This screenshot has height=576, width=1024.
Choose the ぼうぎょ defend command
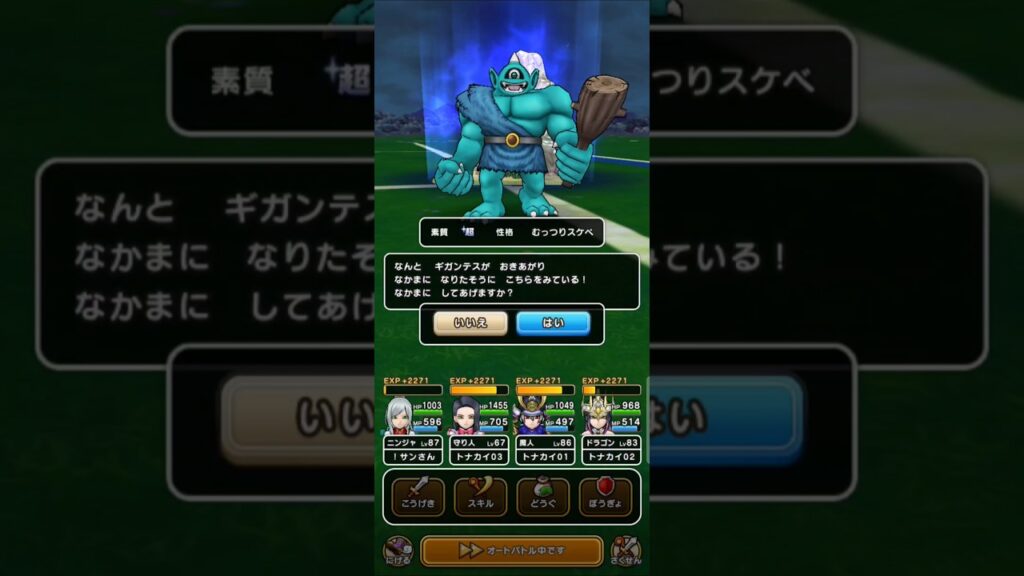(x=605, y=497)
